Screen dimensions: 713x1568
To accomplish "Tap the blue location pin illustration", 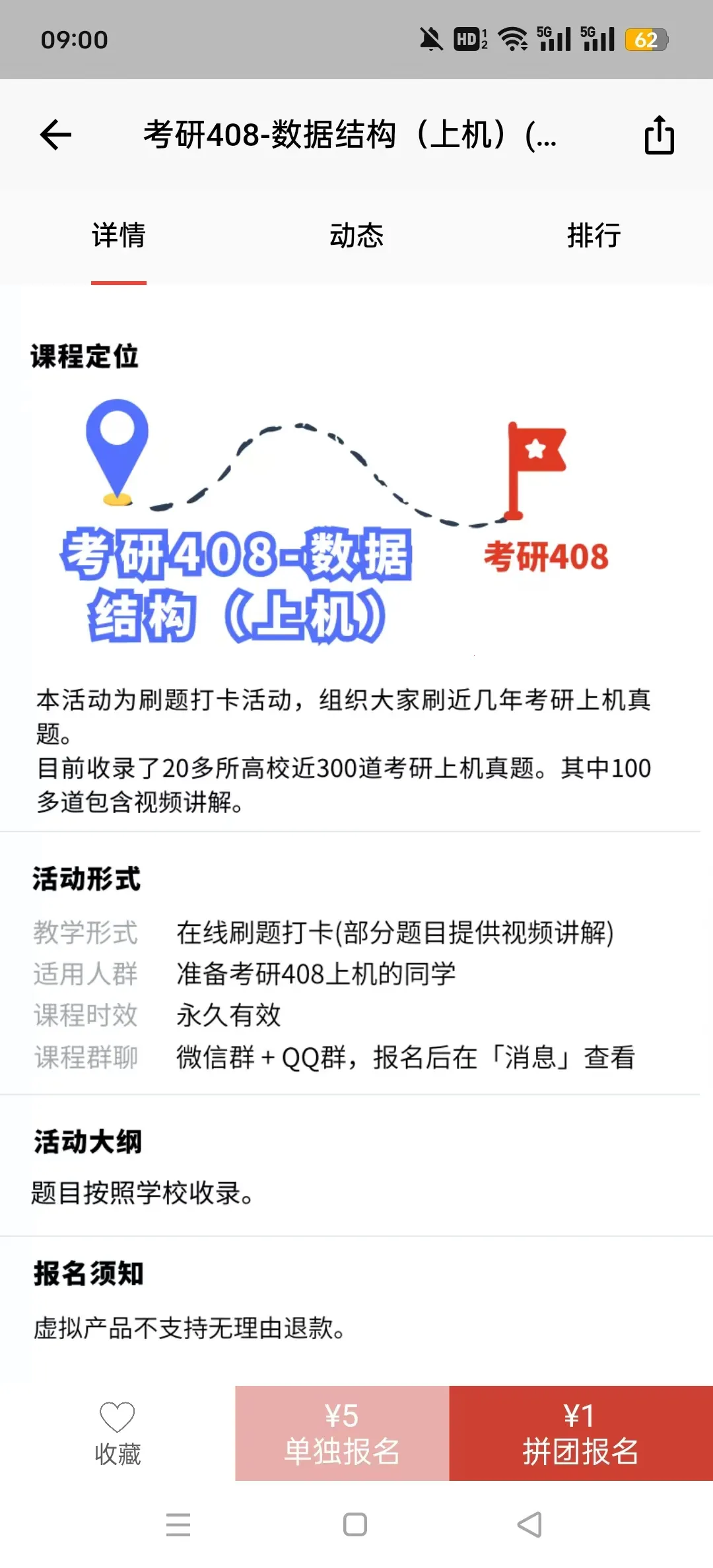I will click(x=119, y=449).
